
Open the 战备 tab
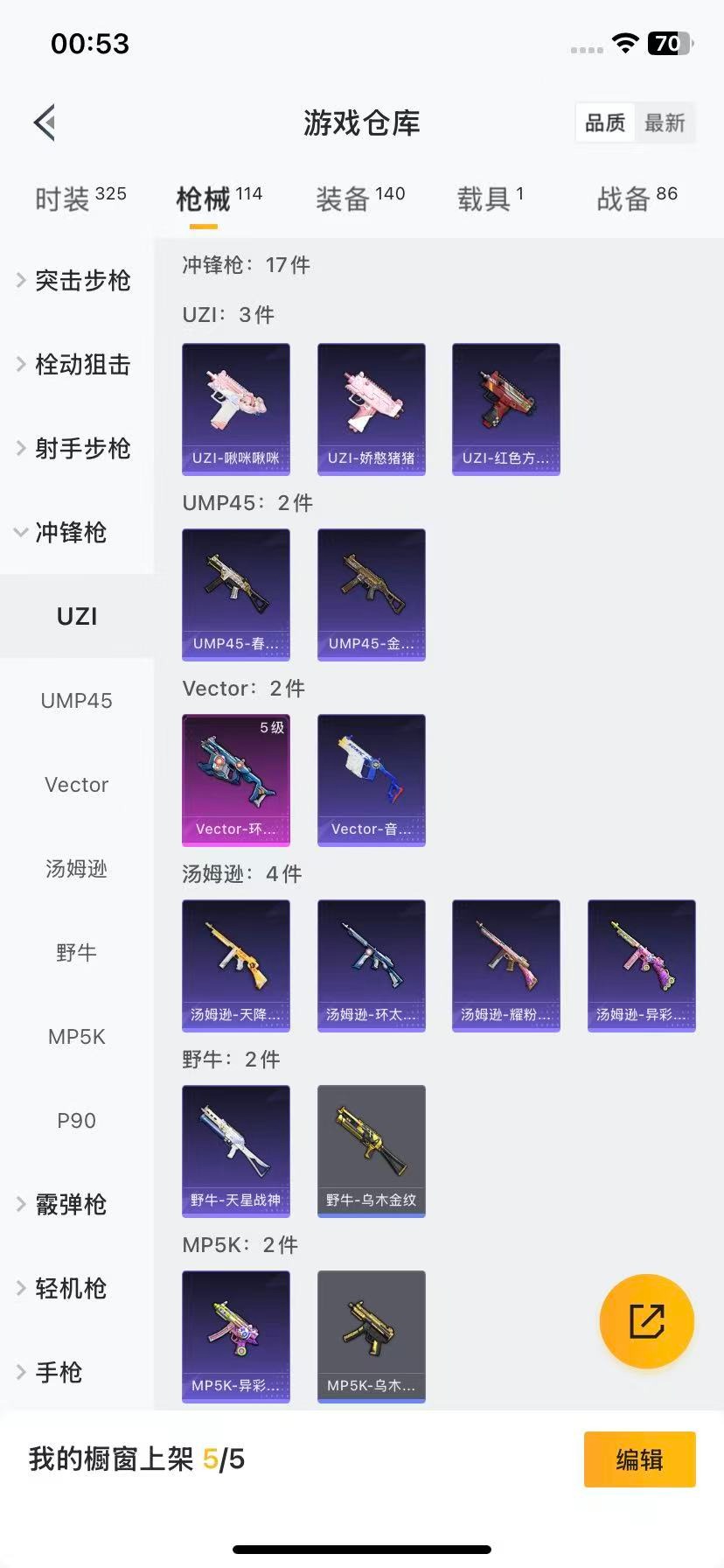637,199
